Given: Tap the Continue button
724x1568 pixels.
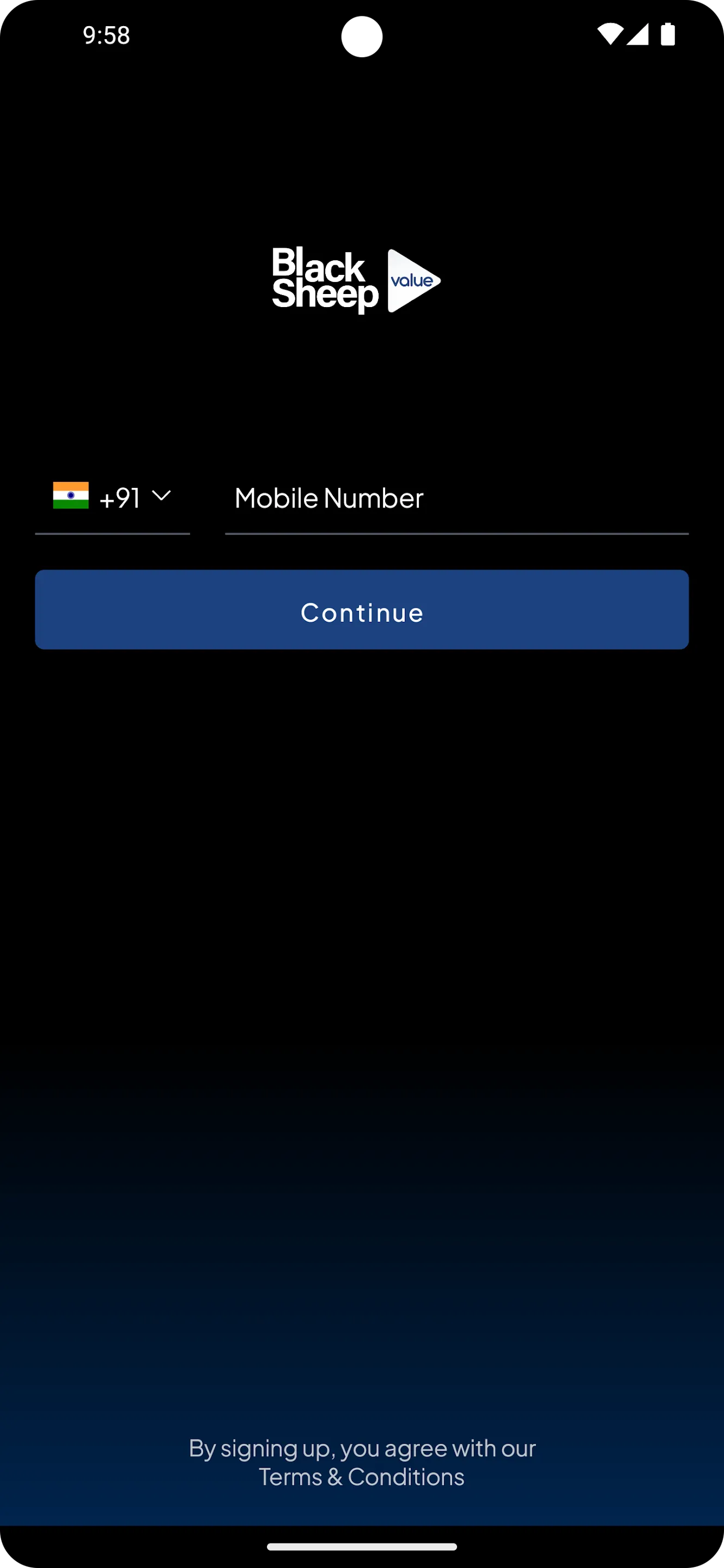Looking at the screenshot, I should point(362,610).
